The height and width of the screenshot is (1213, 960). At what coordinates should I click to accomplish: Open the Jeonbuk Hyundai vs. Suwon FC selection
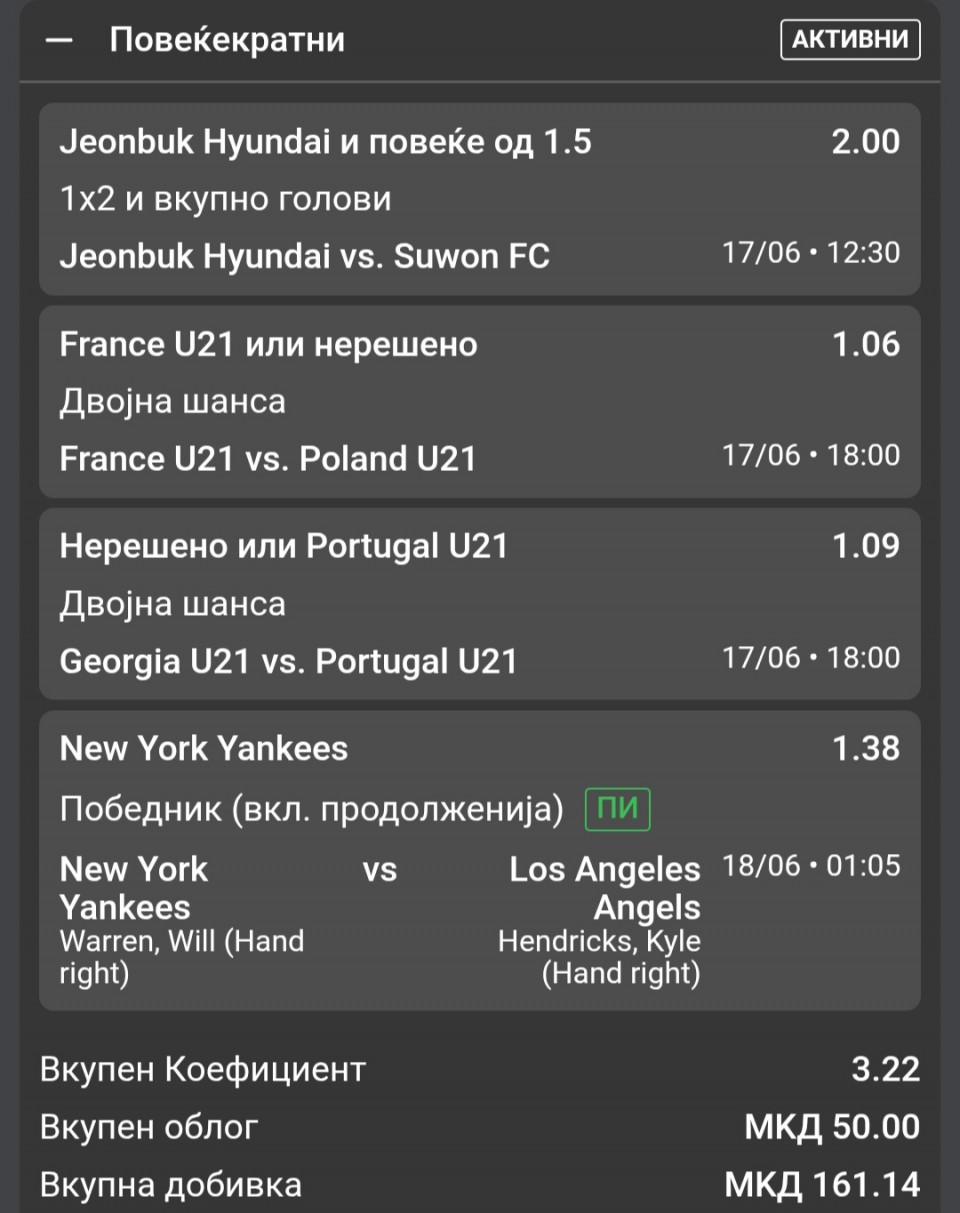(480, 199)
